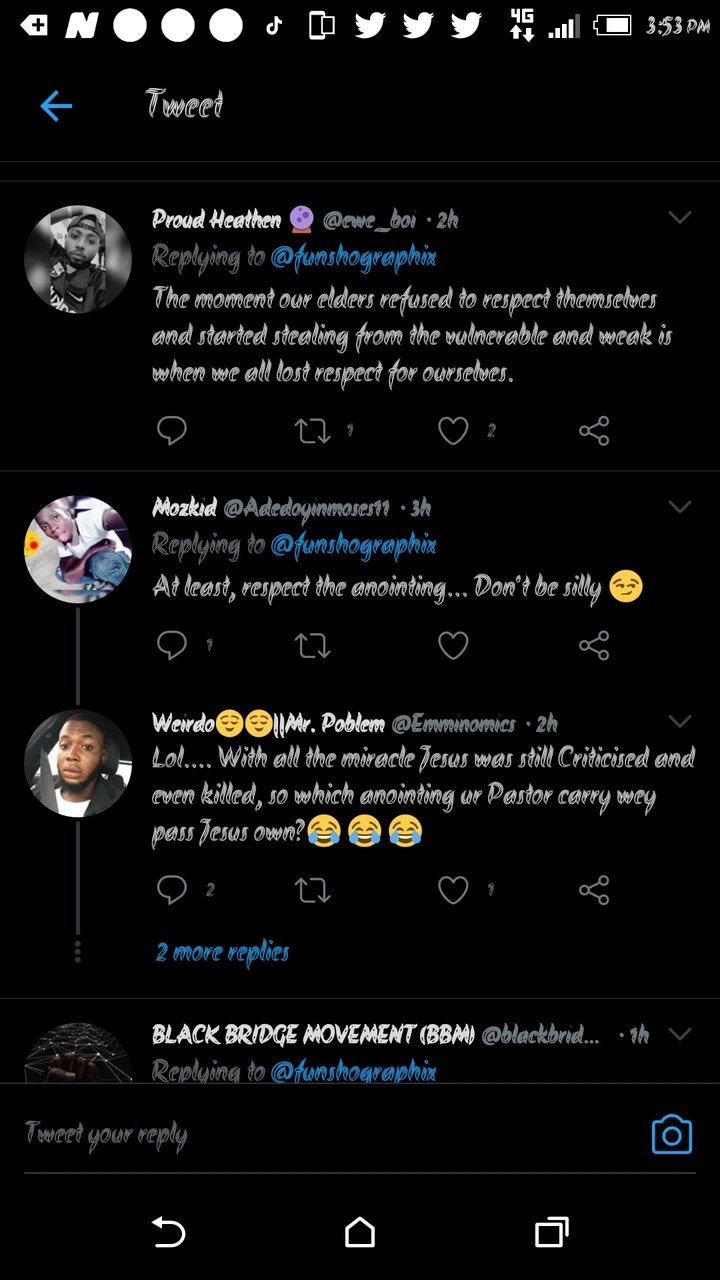The image size is (720, 1280).
Task: Show 2 more replies
Action: 222,952
